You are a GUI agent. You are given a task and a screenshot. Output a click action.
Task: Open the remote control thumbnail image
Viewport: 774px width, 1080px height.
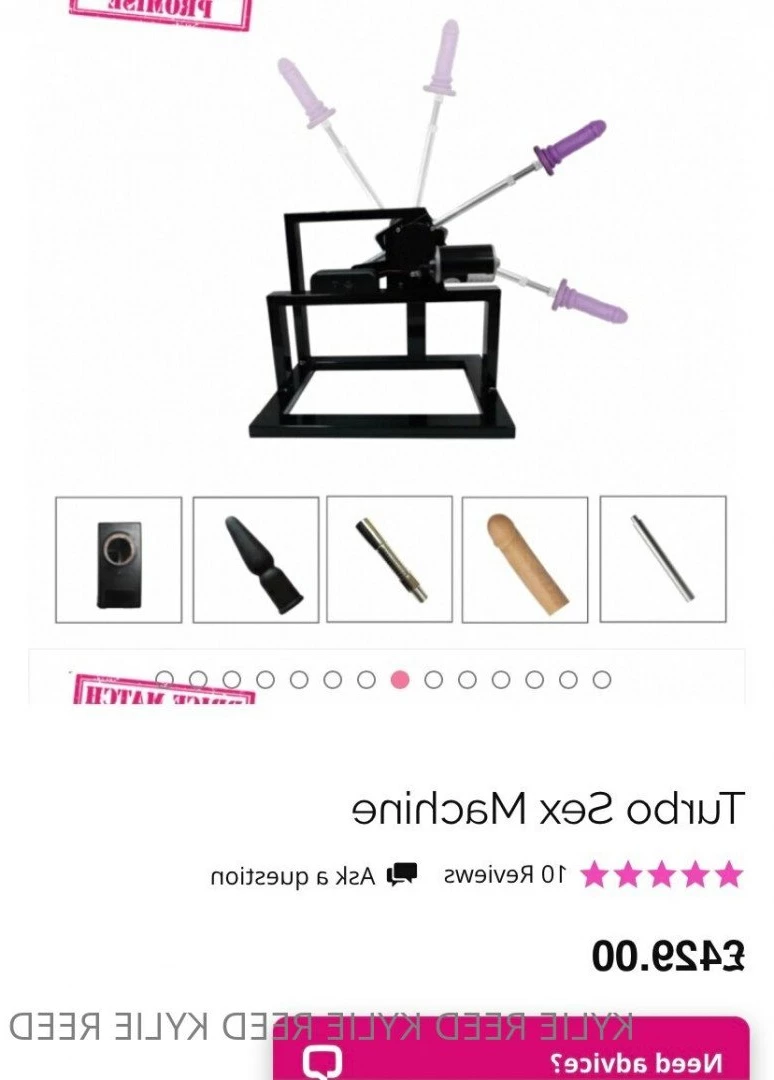pos(118,560)
